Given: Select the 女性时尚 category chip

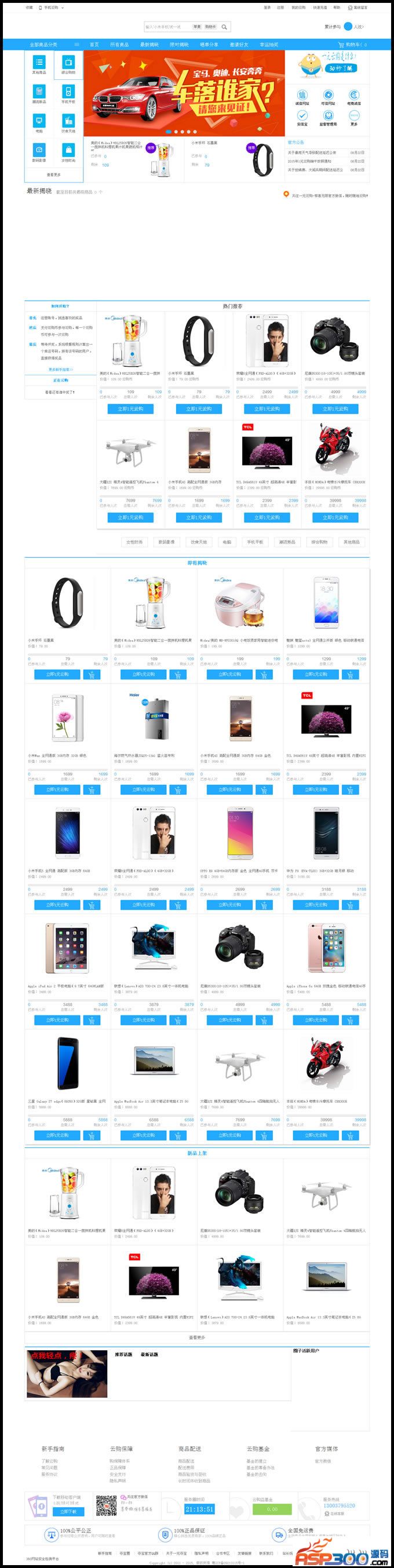Looking at the screenshot, I should point(134,541).
